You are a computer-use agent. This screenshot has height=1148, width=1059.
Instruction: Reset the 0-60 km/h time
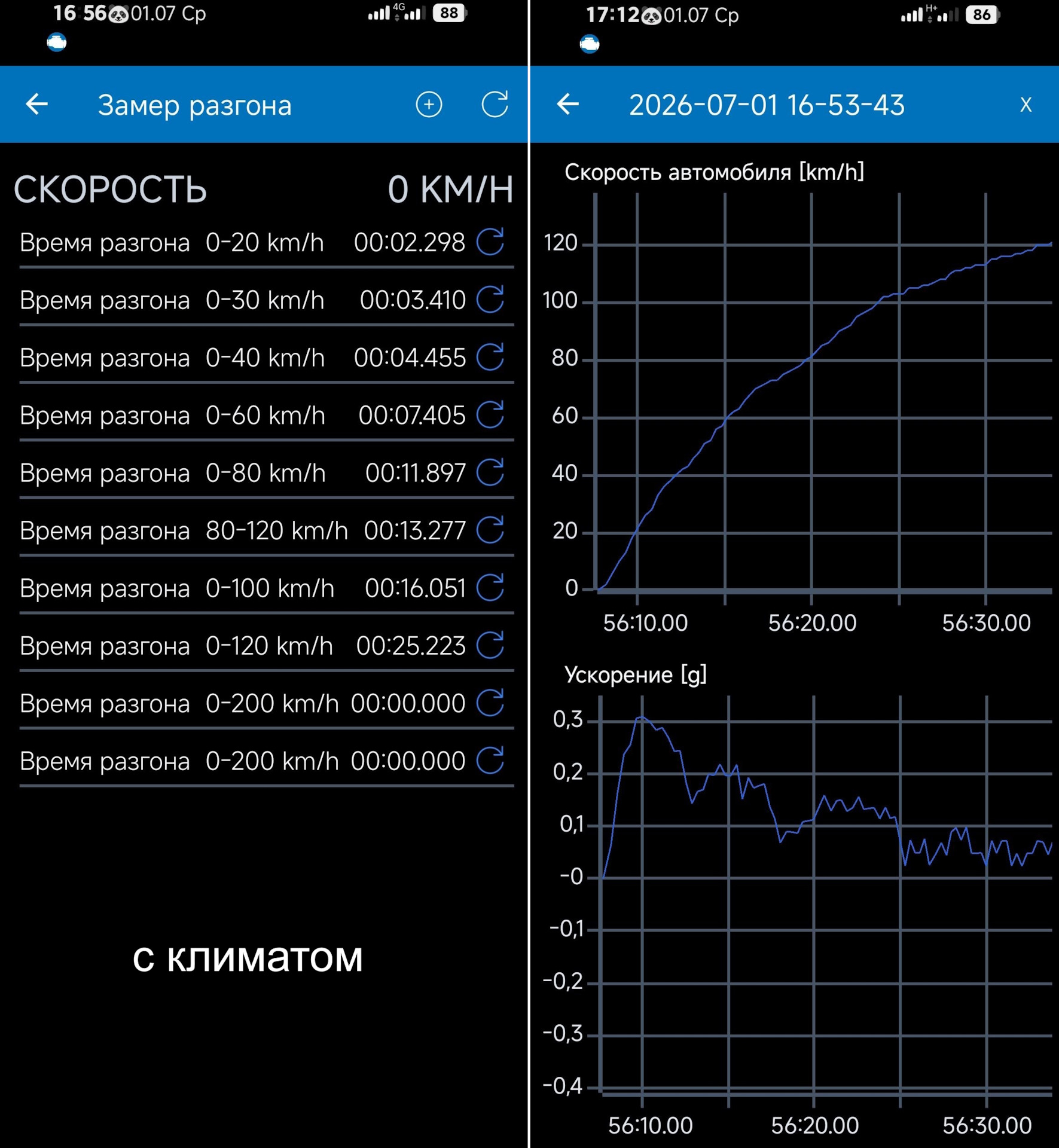(490, 415)
